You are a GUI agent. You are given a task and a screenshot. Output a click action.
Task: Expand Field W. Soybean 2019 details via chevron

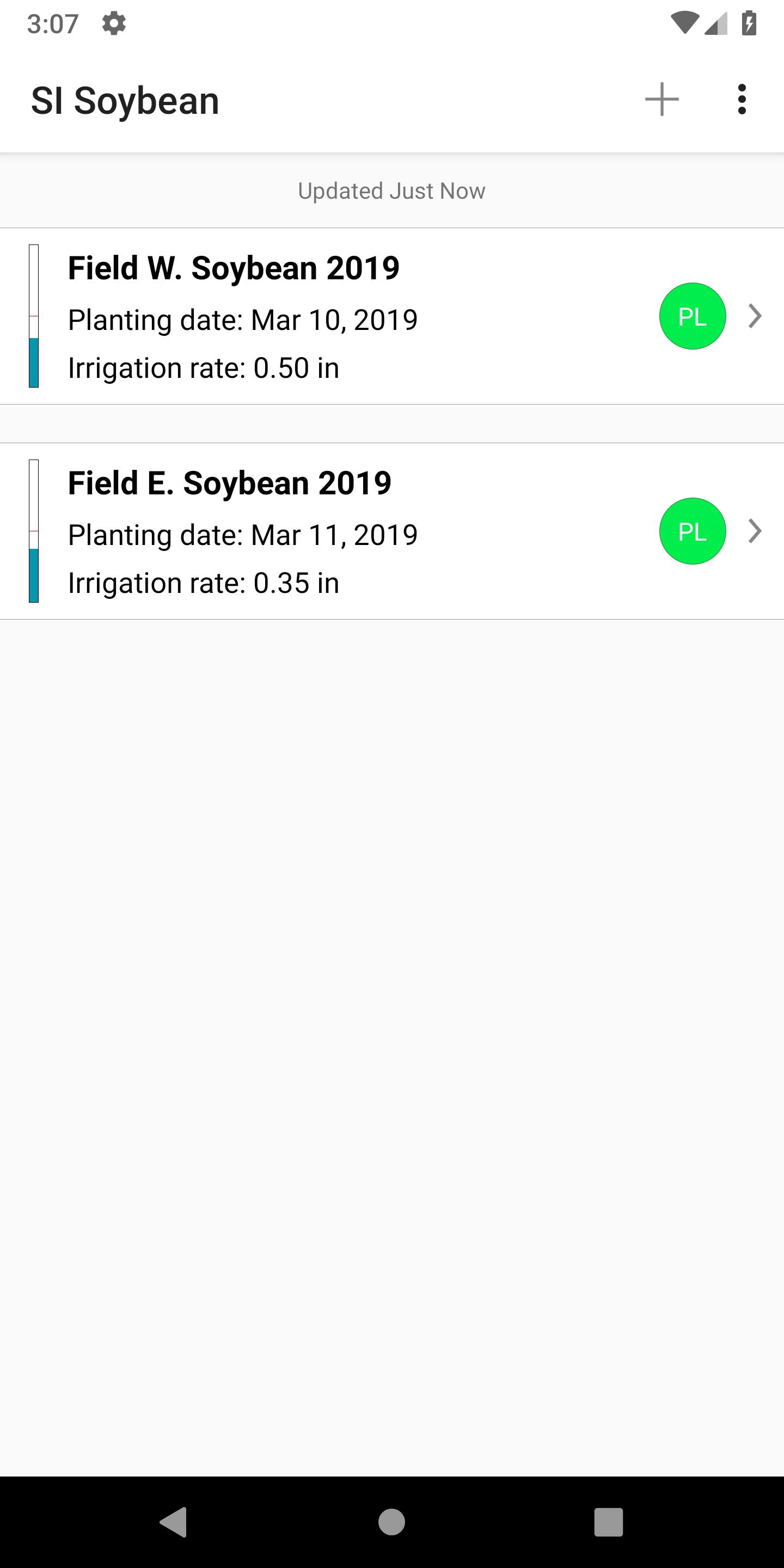[x=755, y=316]
